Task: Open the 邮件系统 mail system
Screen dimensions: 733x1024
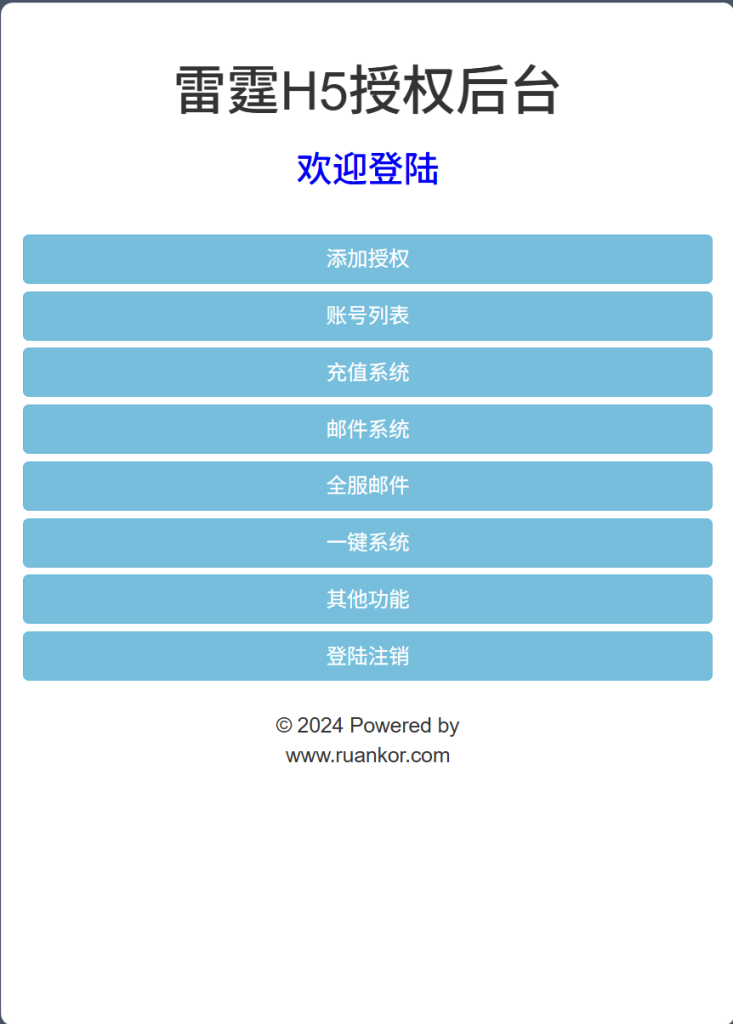Action: (x=367, y=429)
